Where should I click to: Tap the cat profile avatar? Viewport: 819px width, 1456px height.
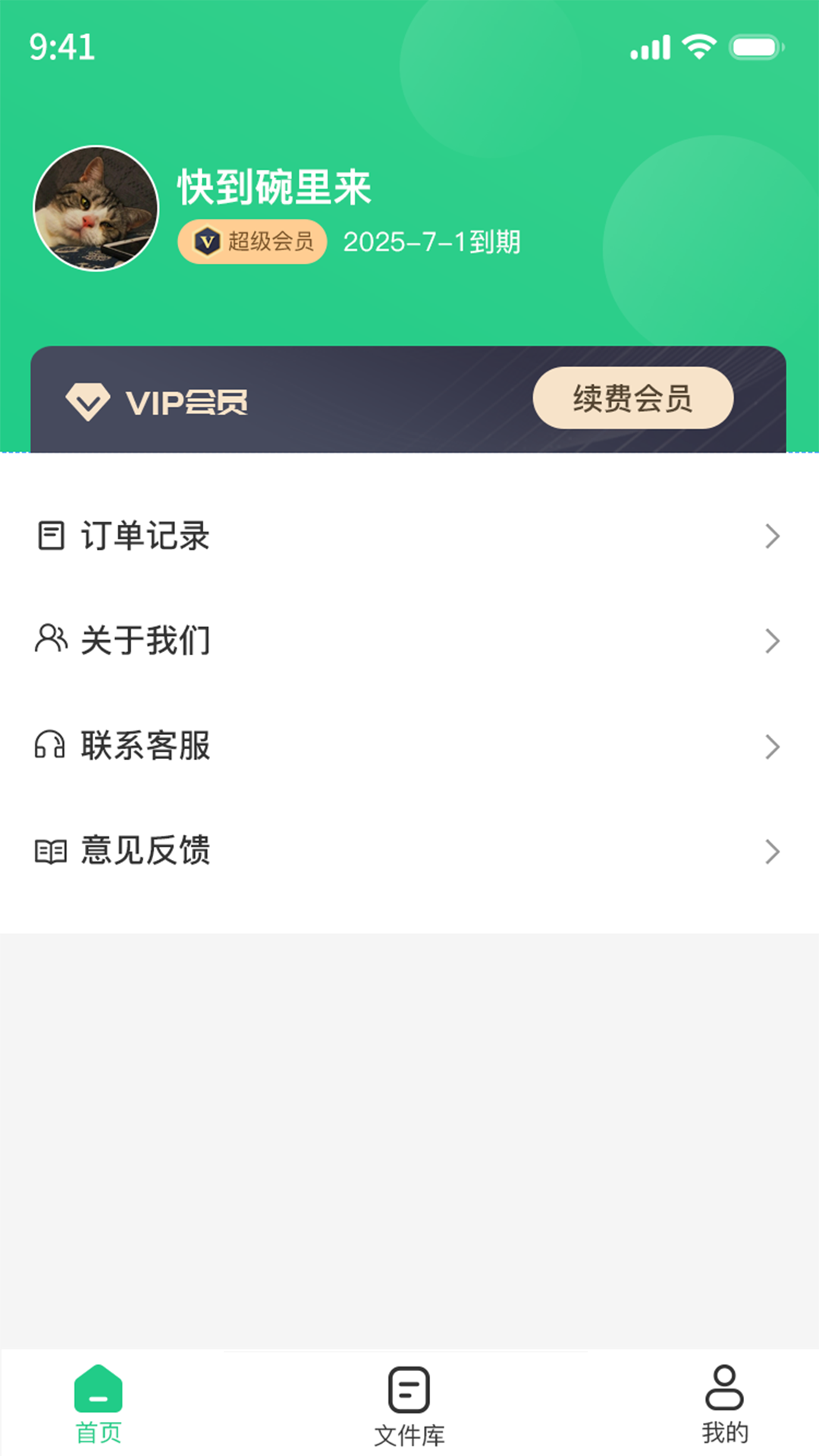96,209
